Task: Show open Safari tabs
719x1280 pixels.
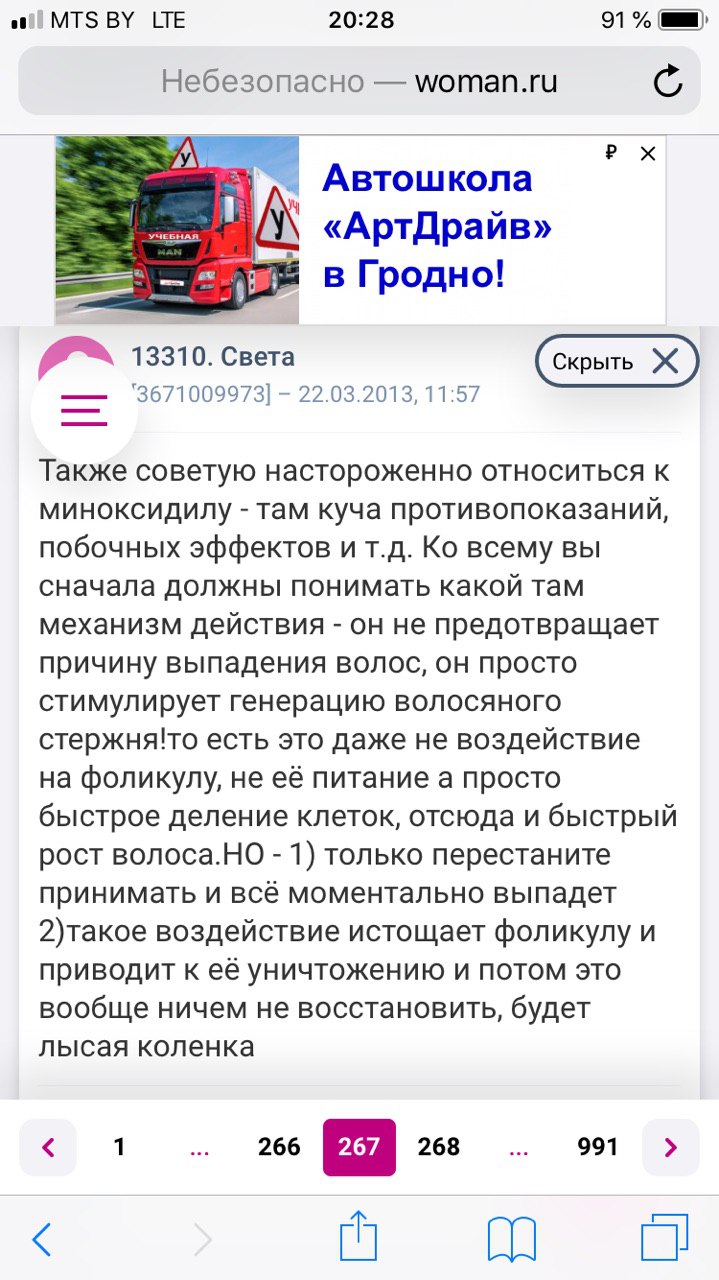Action: (665, 1239)
